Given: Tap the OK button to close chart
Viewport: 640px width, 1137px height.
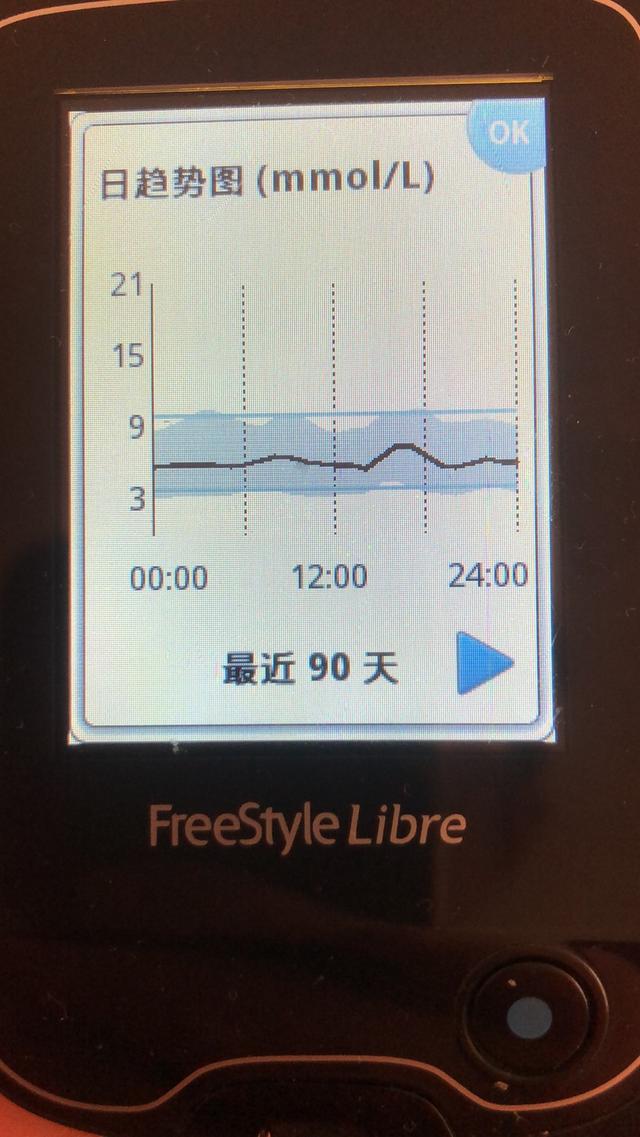Looking at the screenshot, I should 509,133.
